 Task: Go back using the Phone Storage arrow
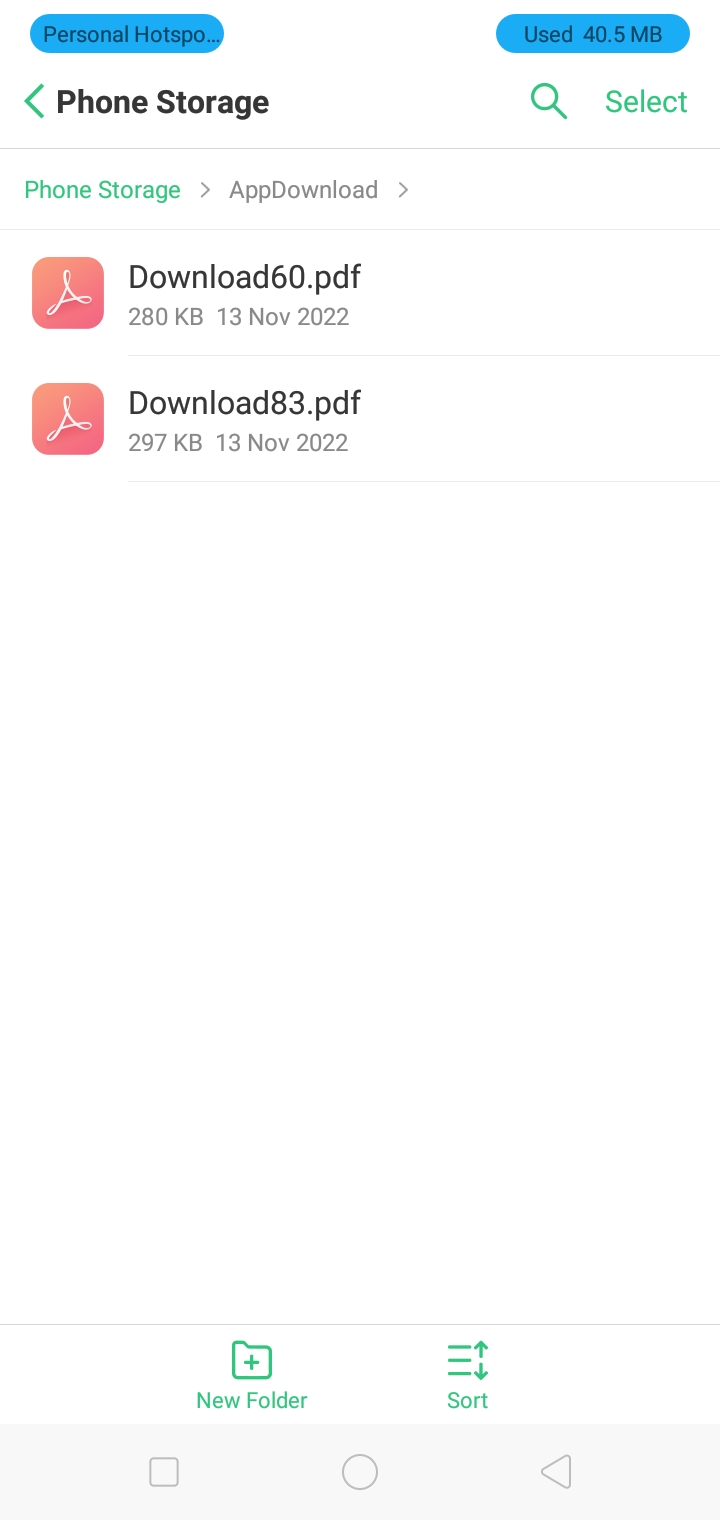(34, 102)
